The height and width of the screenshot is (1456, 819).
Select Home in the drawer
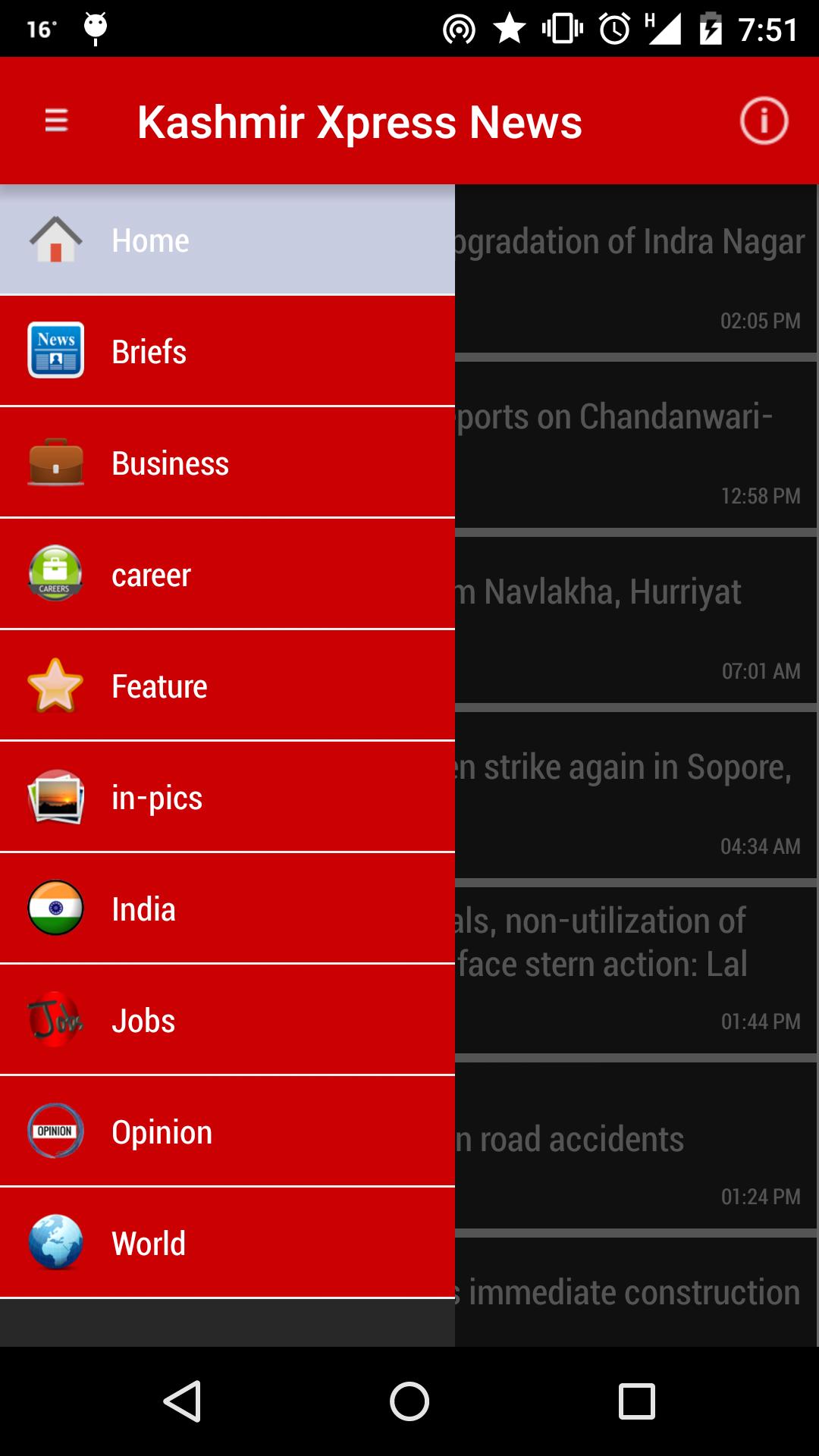coord(227,240)
